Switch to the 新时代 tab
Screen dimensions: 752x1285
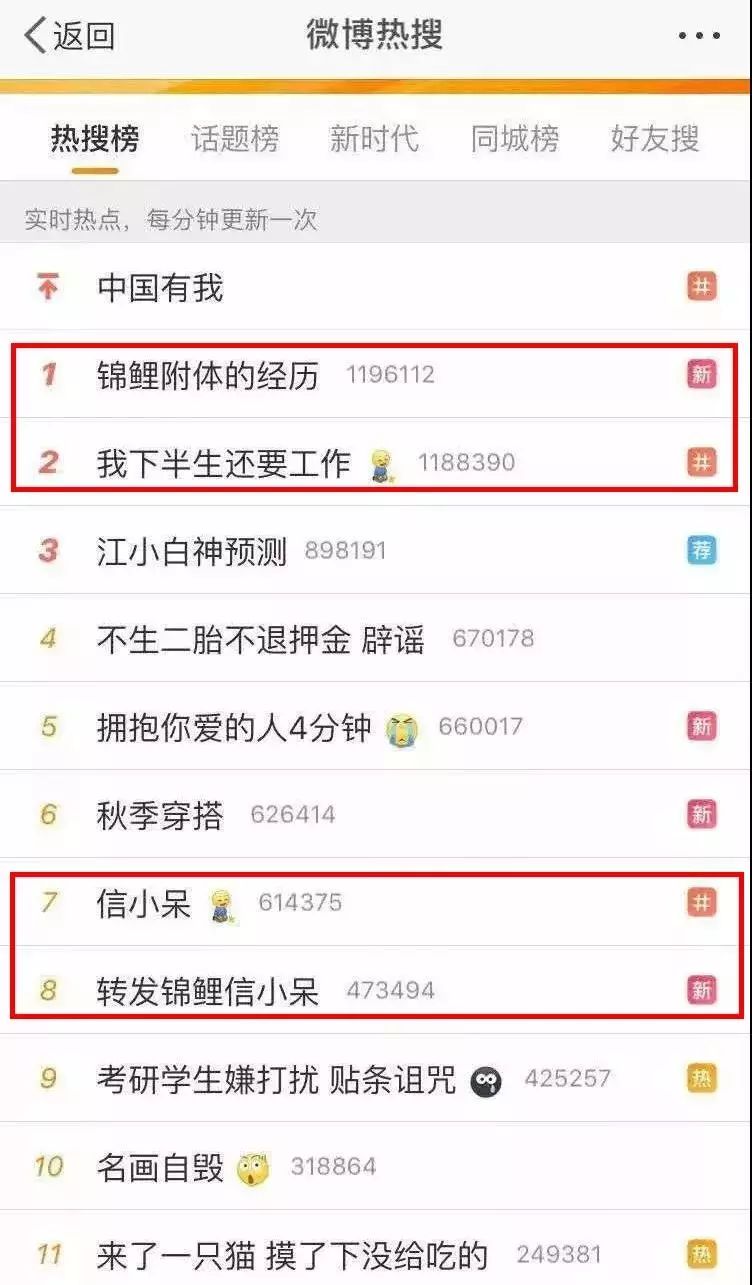tap(374, 138)
